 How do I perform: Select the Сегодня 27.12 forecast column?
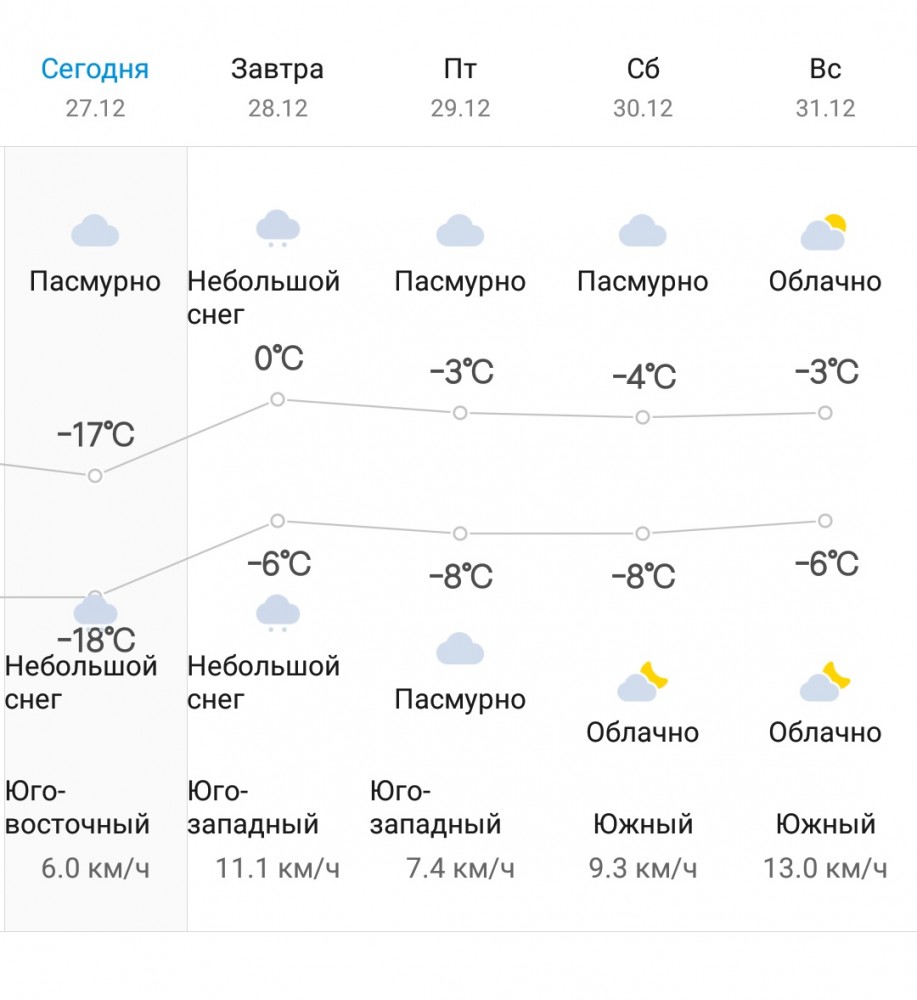[95, 87]
